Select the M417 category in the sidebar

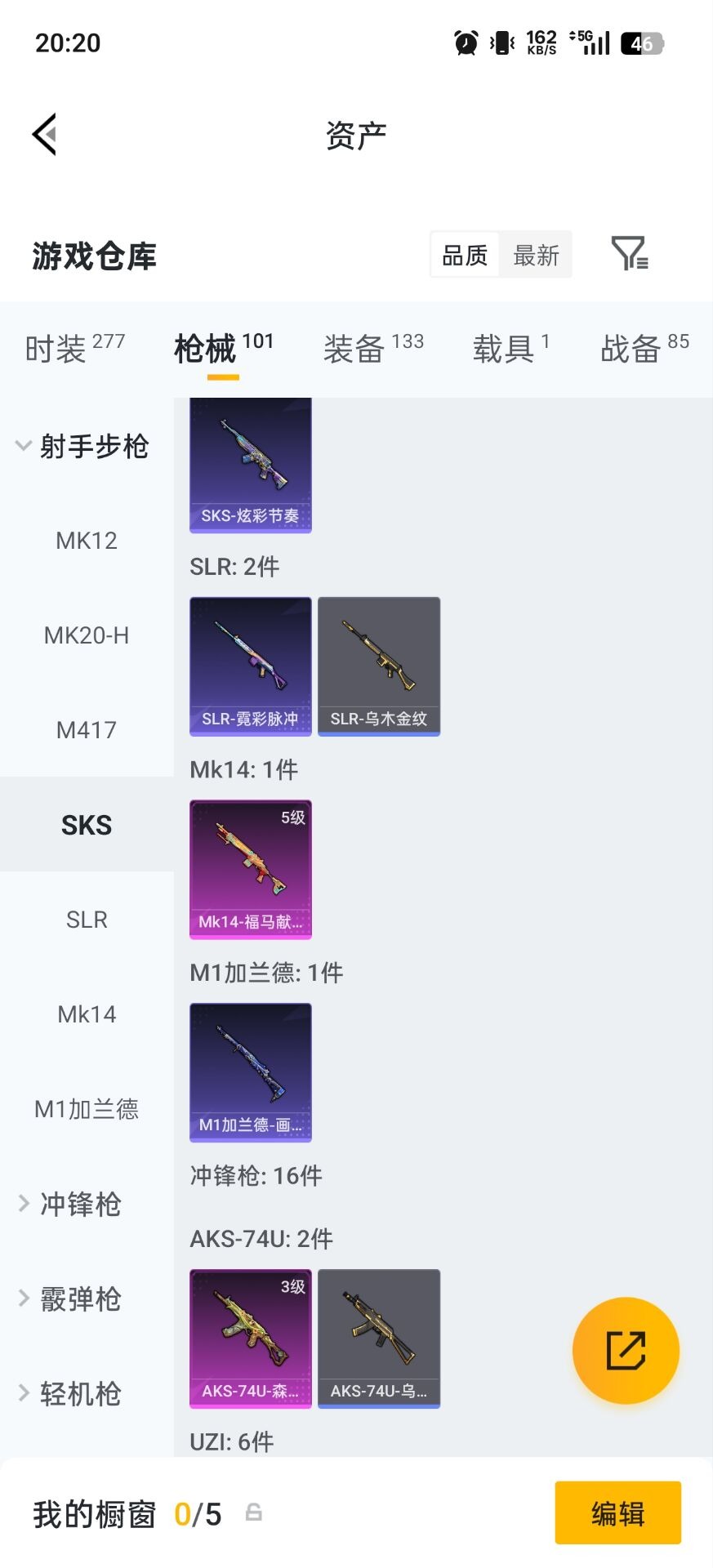[87, 729]
